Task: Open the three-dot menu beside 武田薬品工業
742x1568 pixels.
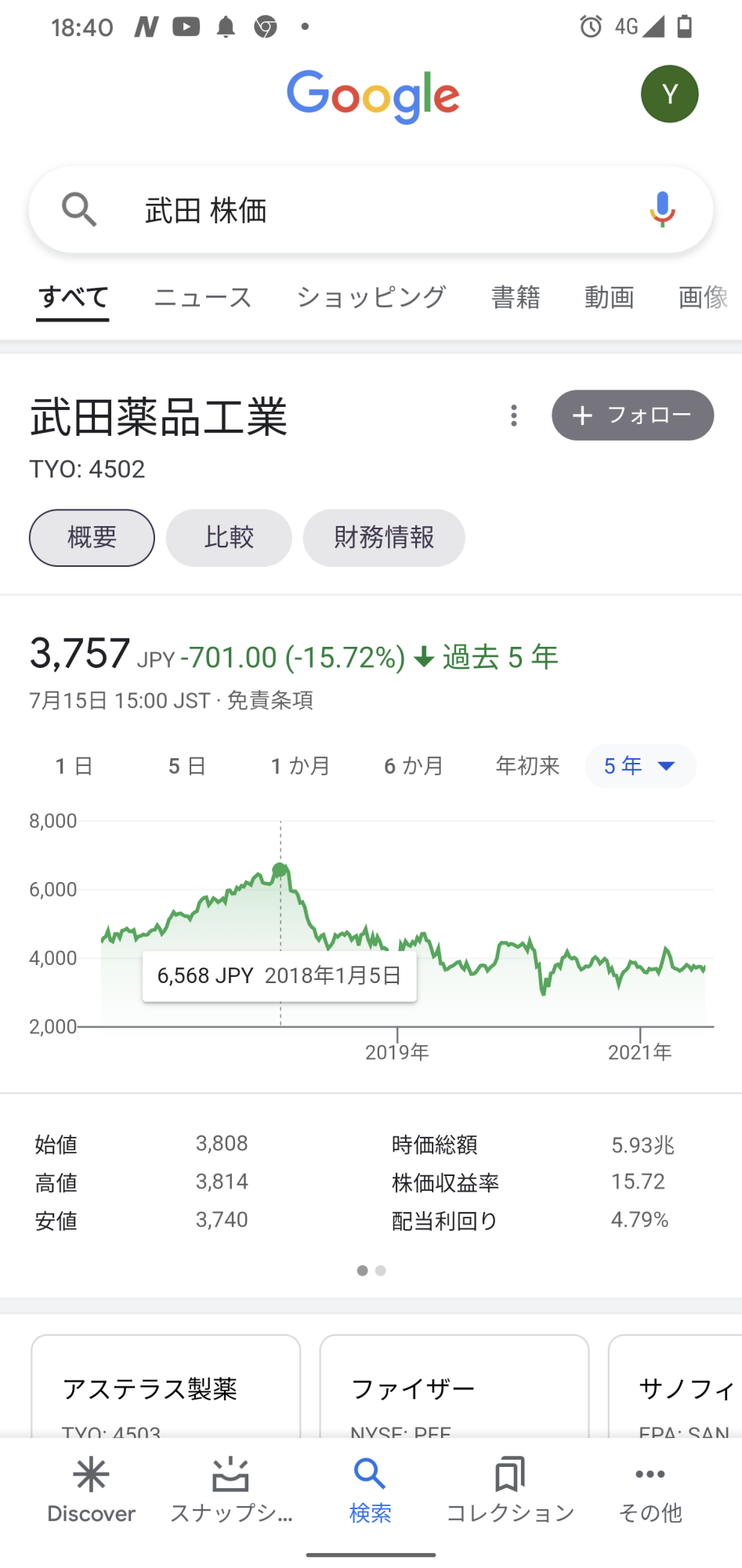Action: click(x=514, y=416)
